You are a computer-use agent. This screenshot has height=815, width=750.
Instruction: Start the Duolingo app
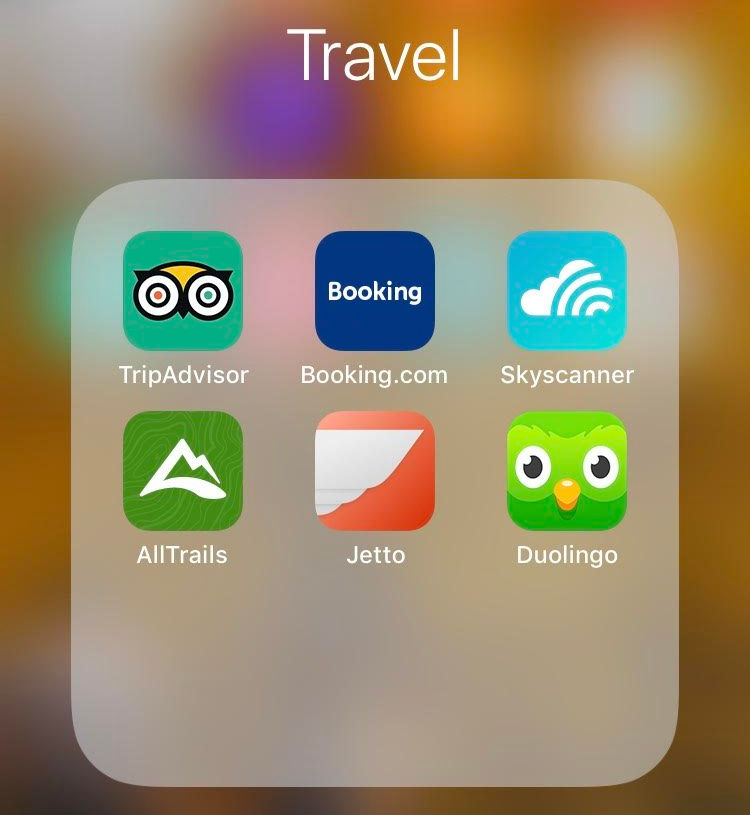[x=567, y=471]
